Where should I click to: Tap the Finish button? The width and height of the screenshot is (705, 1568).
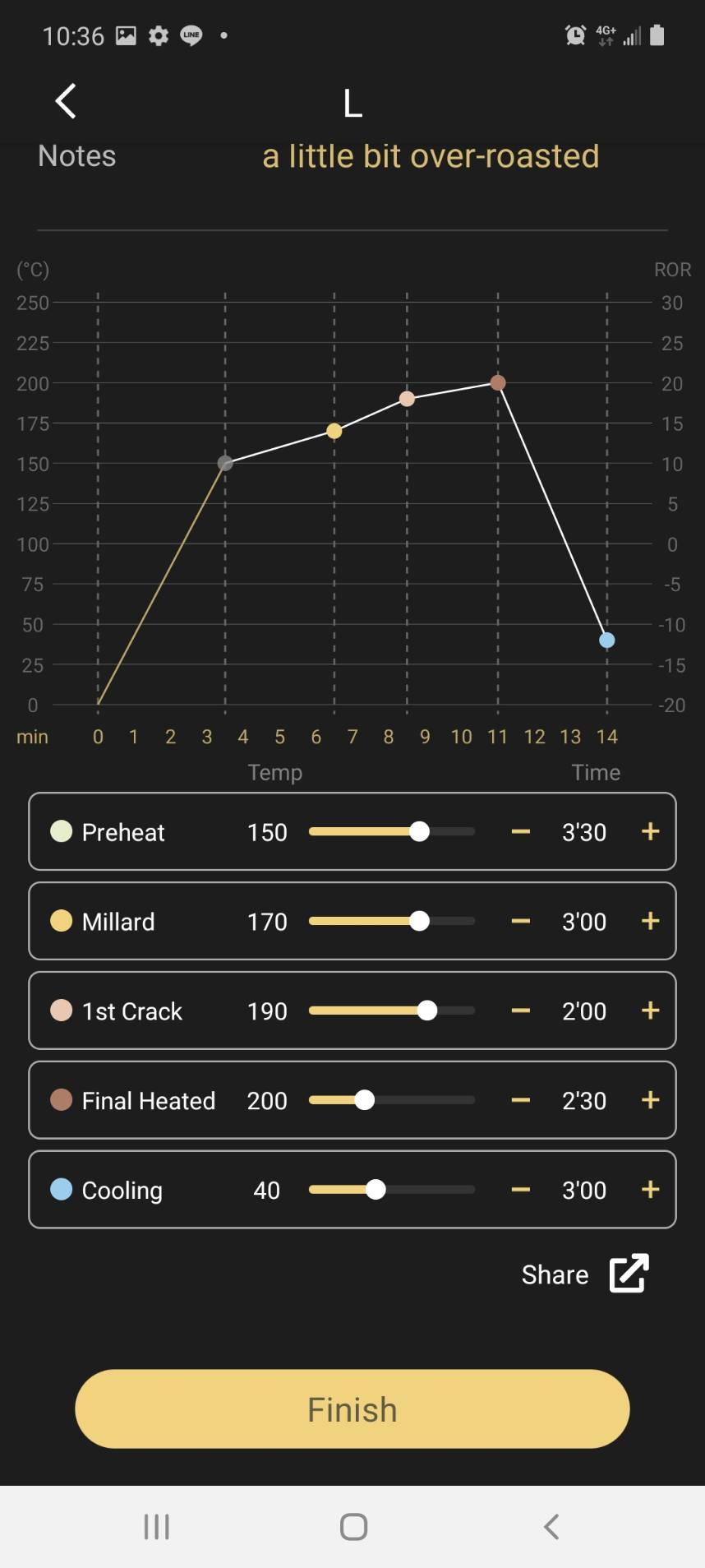click(352, 1409)
